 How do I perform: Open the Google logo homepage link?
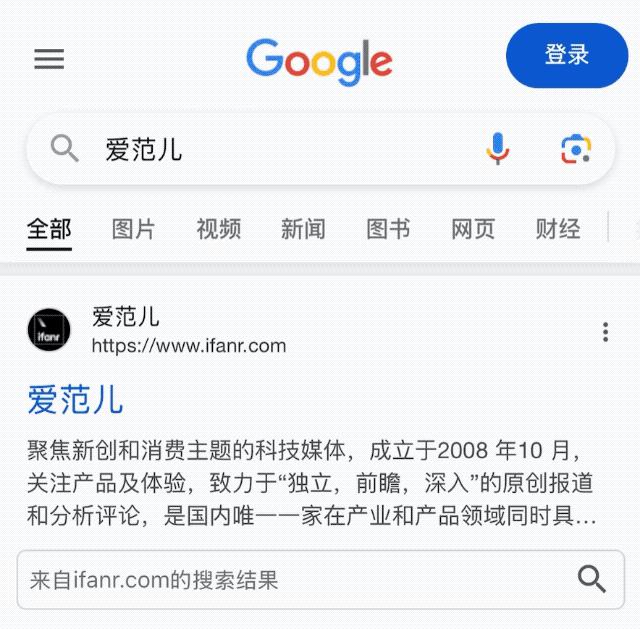[x=319, y=60]
